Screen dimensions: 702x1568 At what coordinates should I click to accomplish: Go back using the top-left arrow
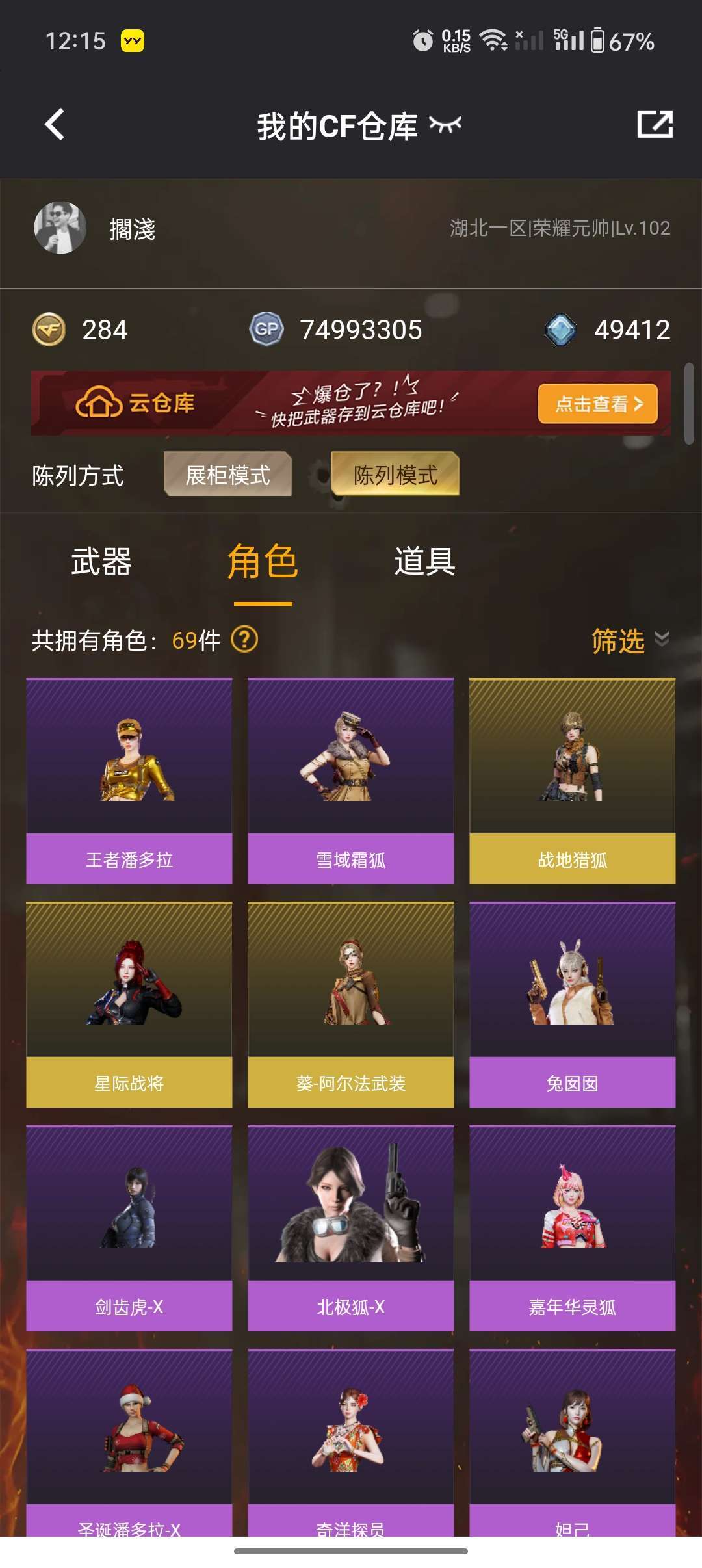point(55,125)
